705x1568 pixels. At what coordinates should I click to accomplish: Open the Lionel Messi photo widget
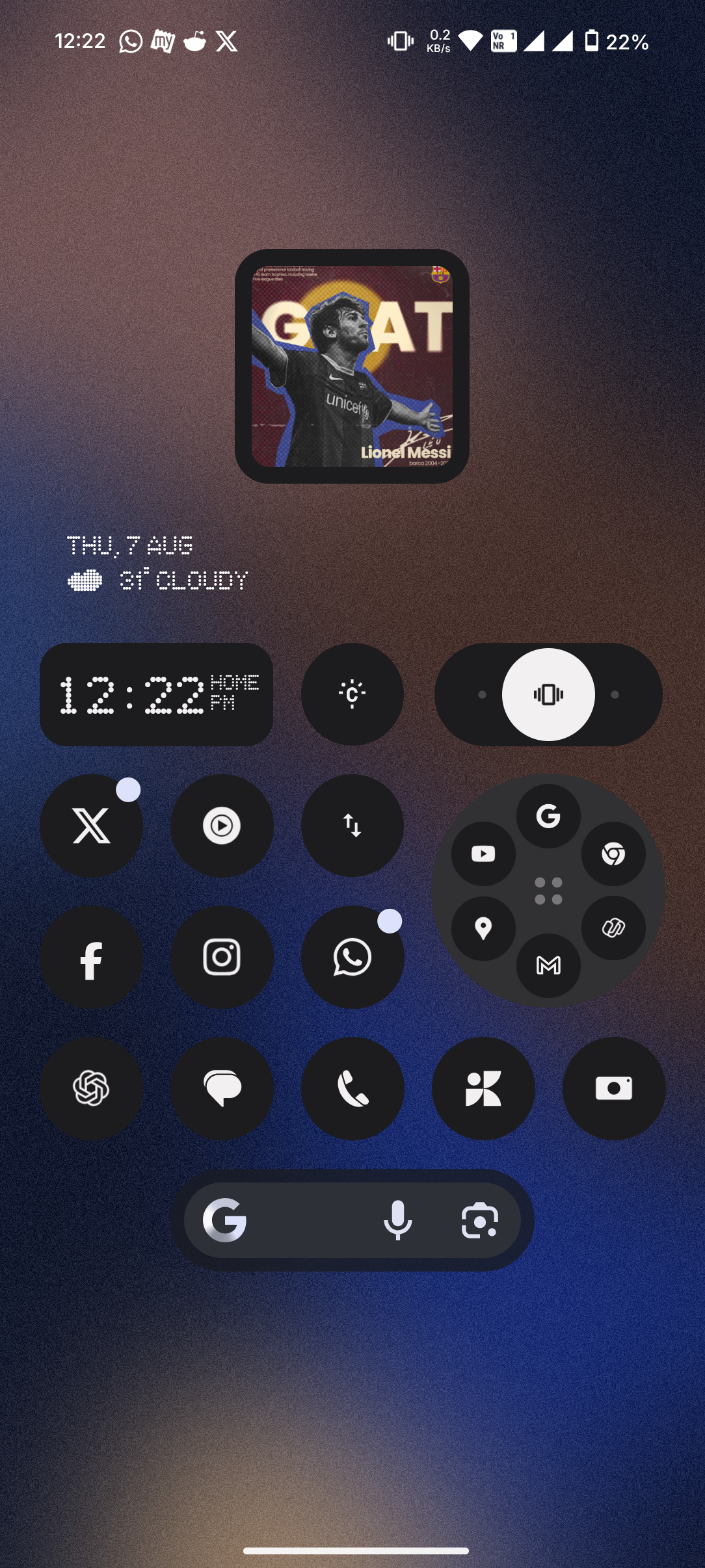click(x=352, y=366)
